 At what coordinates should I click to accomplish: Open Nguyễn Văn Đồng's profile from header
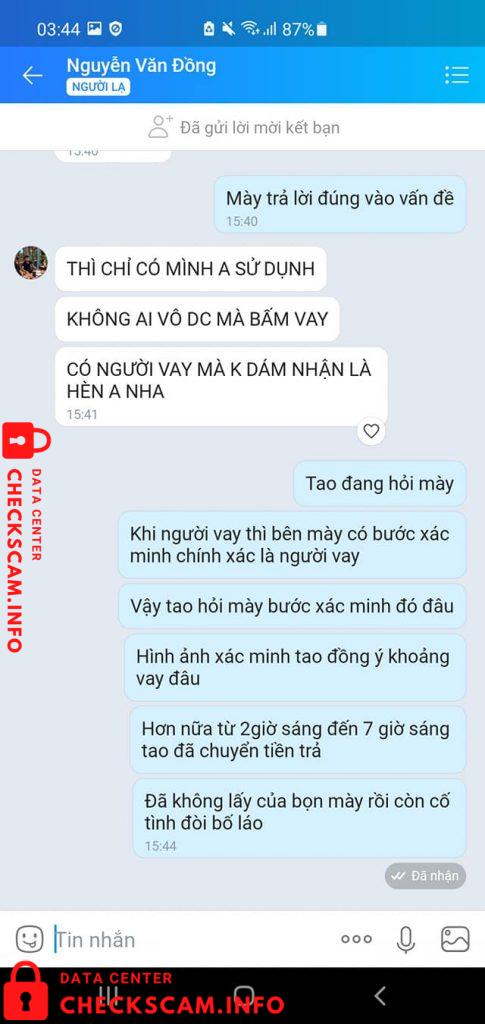(141, 66)
